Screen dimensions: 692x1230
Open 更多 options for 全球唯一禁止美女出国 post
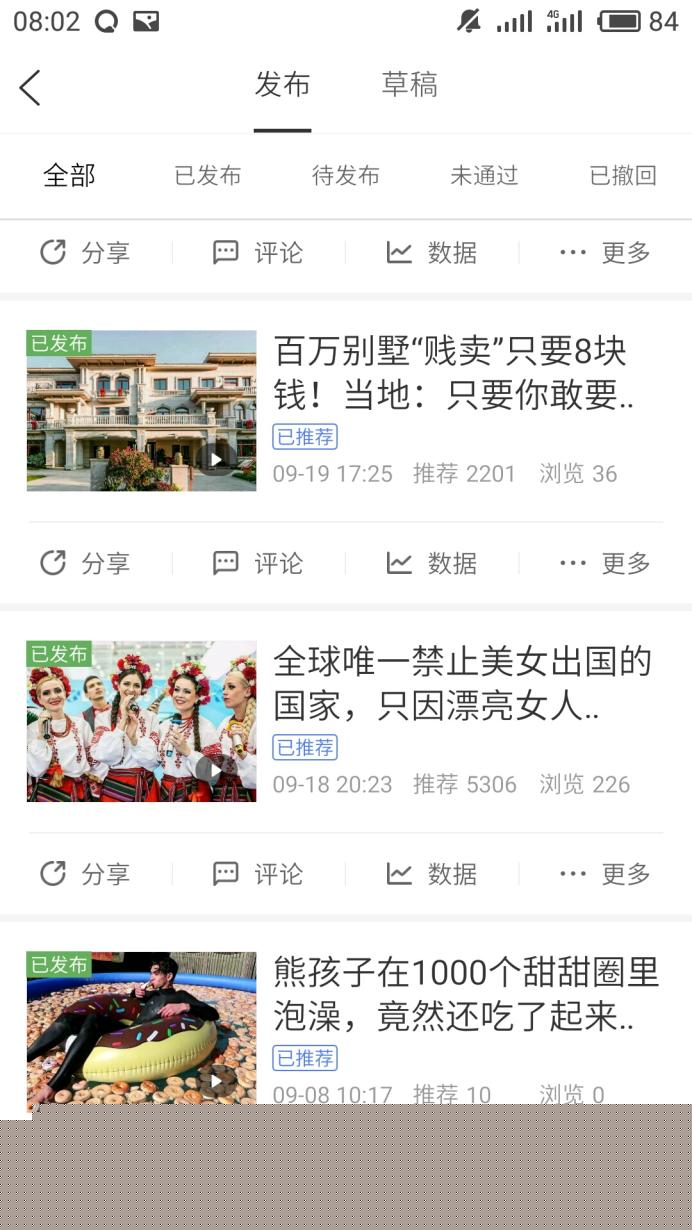[x=605, y=874]
